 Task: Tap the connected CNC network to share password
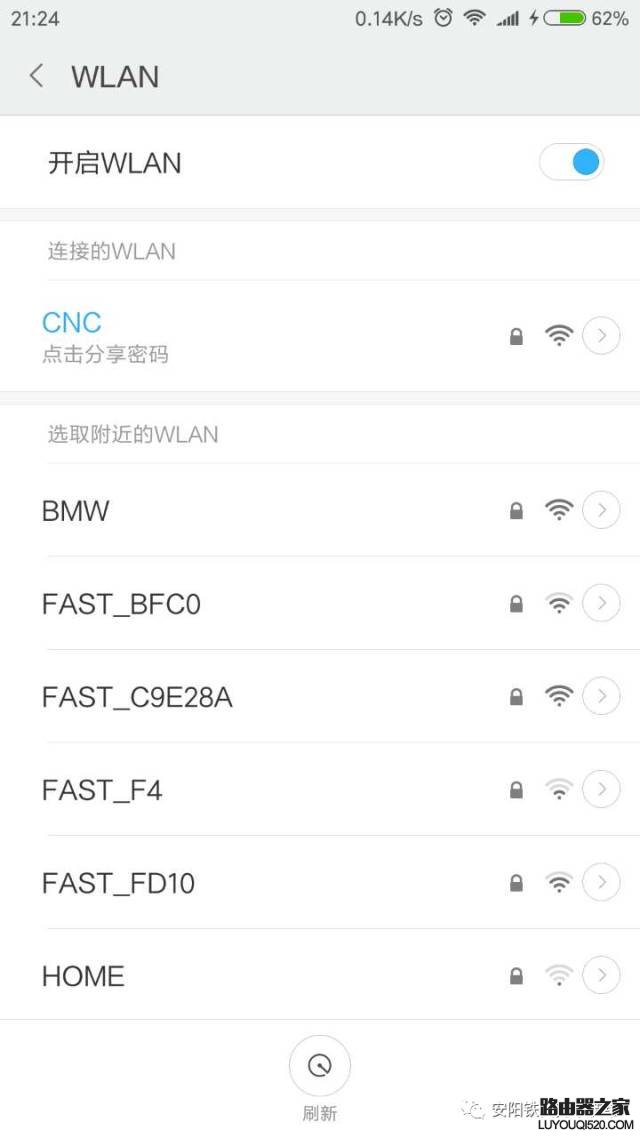click(x=200, y=336)
